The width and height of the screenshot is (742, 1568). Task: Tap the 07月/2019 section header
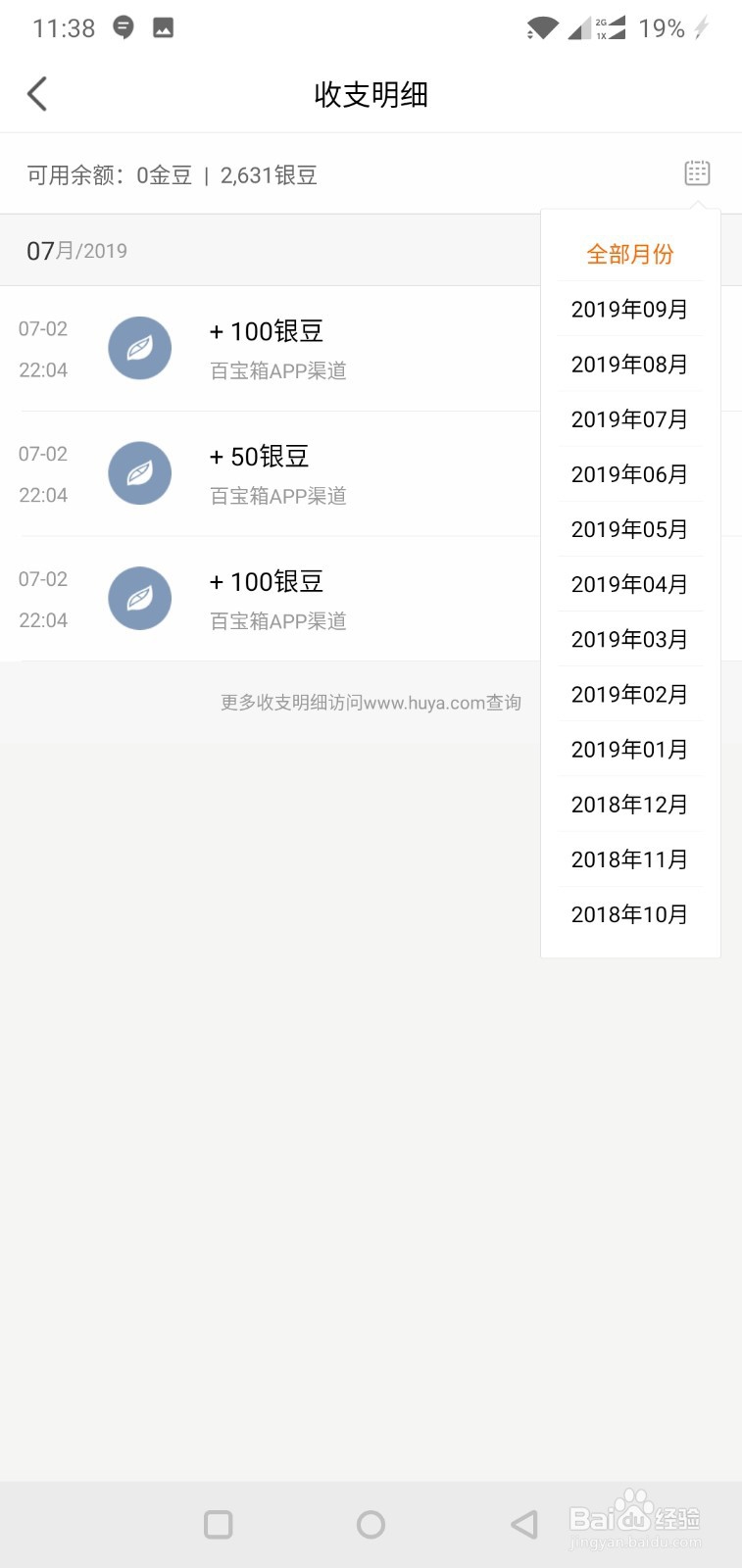(75, 251)
